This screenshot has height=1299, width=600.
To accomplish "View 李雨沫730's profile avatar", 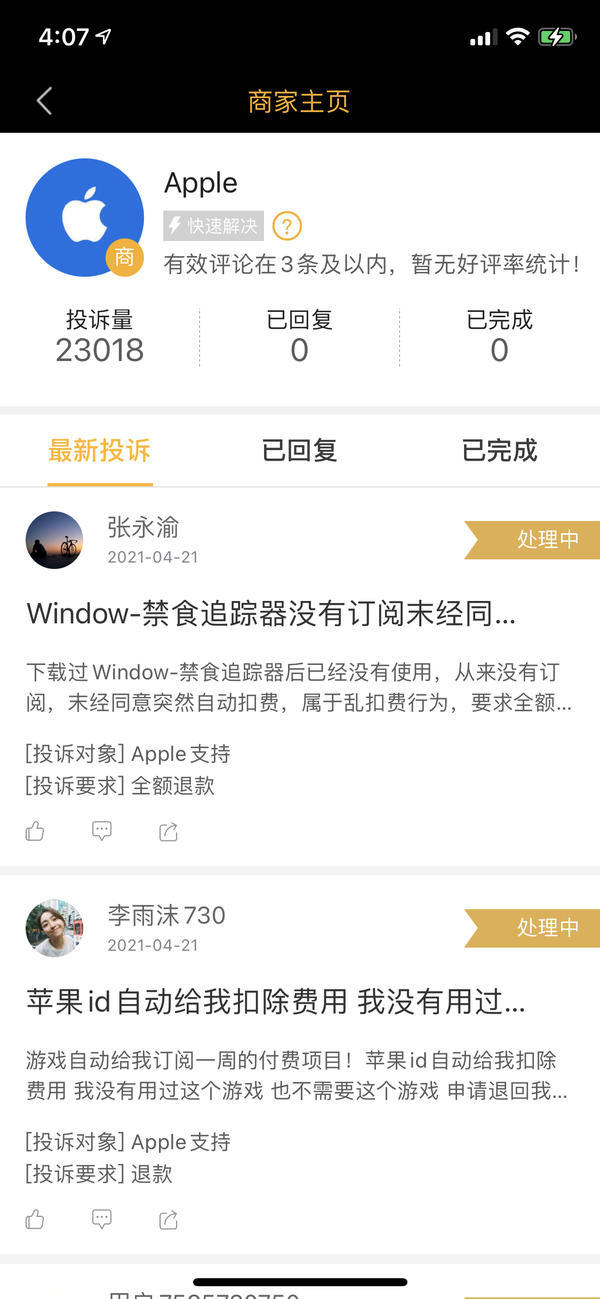I will point(54,928).
